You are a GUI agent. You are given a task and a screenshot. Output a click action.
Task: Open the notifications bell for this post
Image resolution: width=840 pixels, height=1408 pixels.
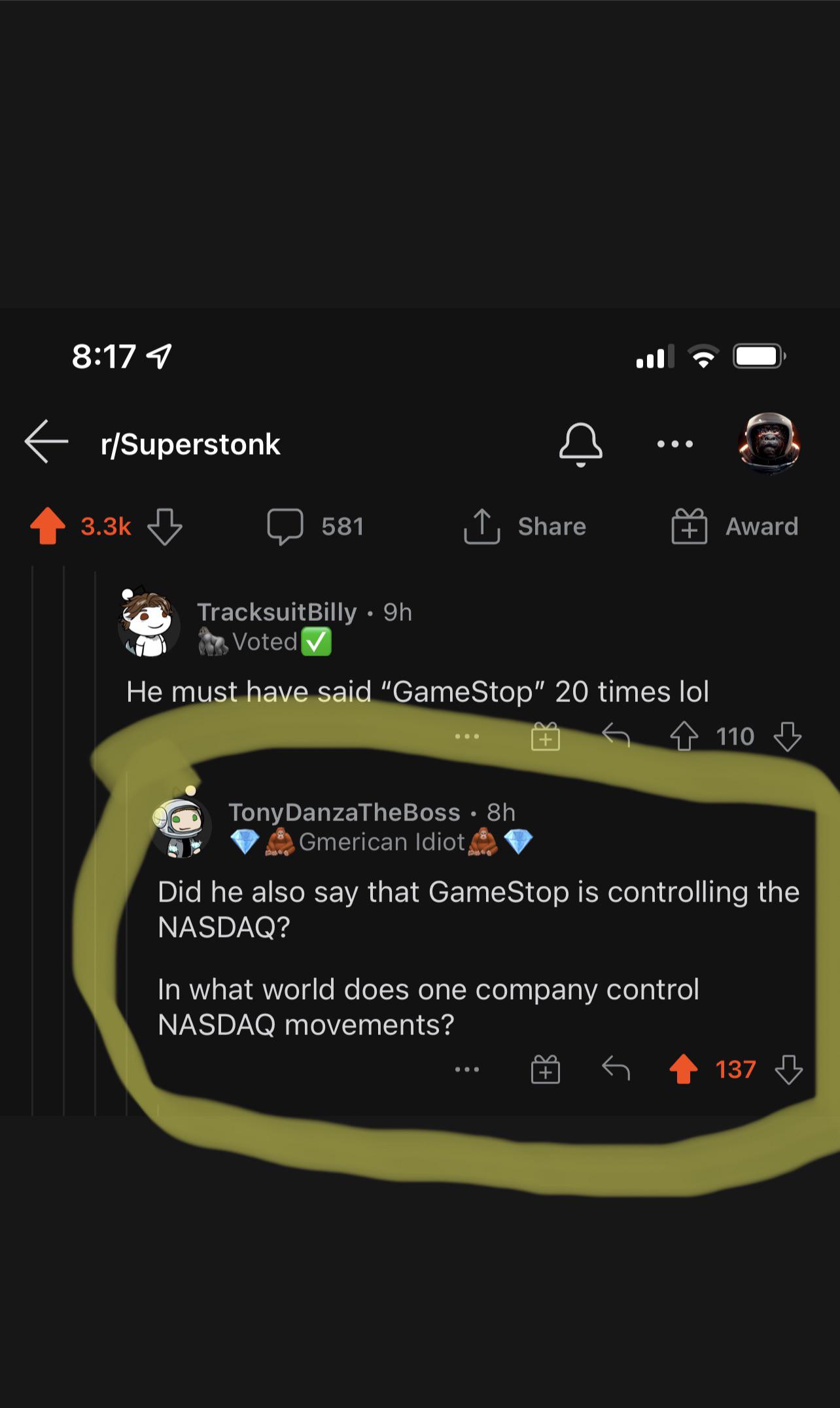point(580,444)
